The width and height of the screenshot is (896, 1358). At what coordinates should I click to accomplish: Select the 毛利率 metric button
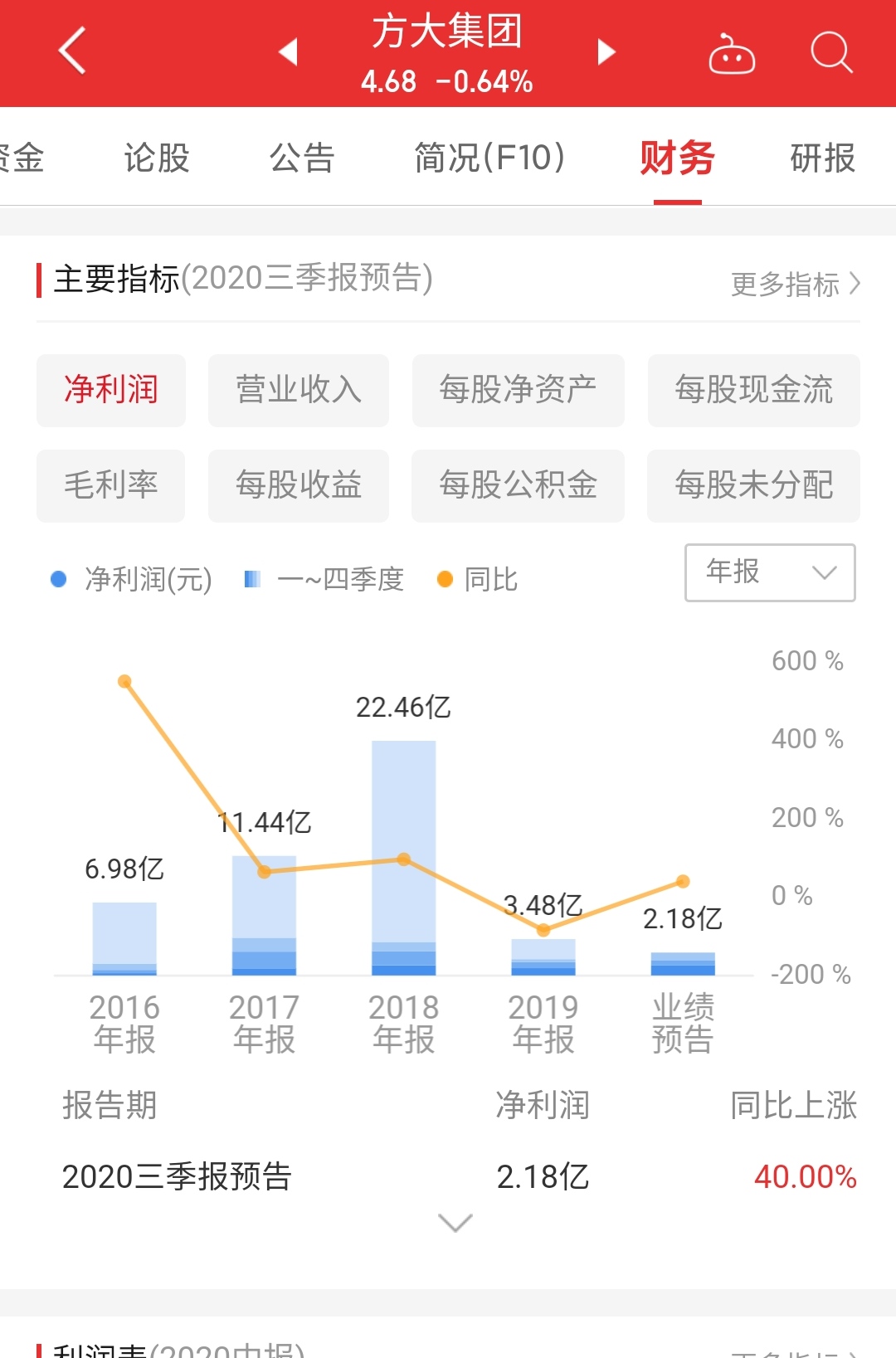pyautogui.click(x=110, y=486)
